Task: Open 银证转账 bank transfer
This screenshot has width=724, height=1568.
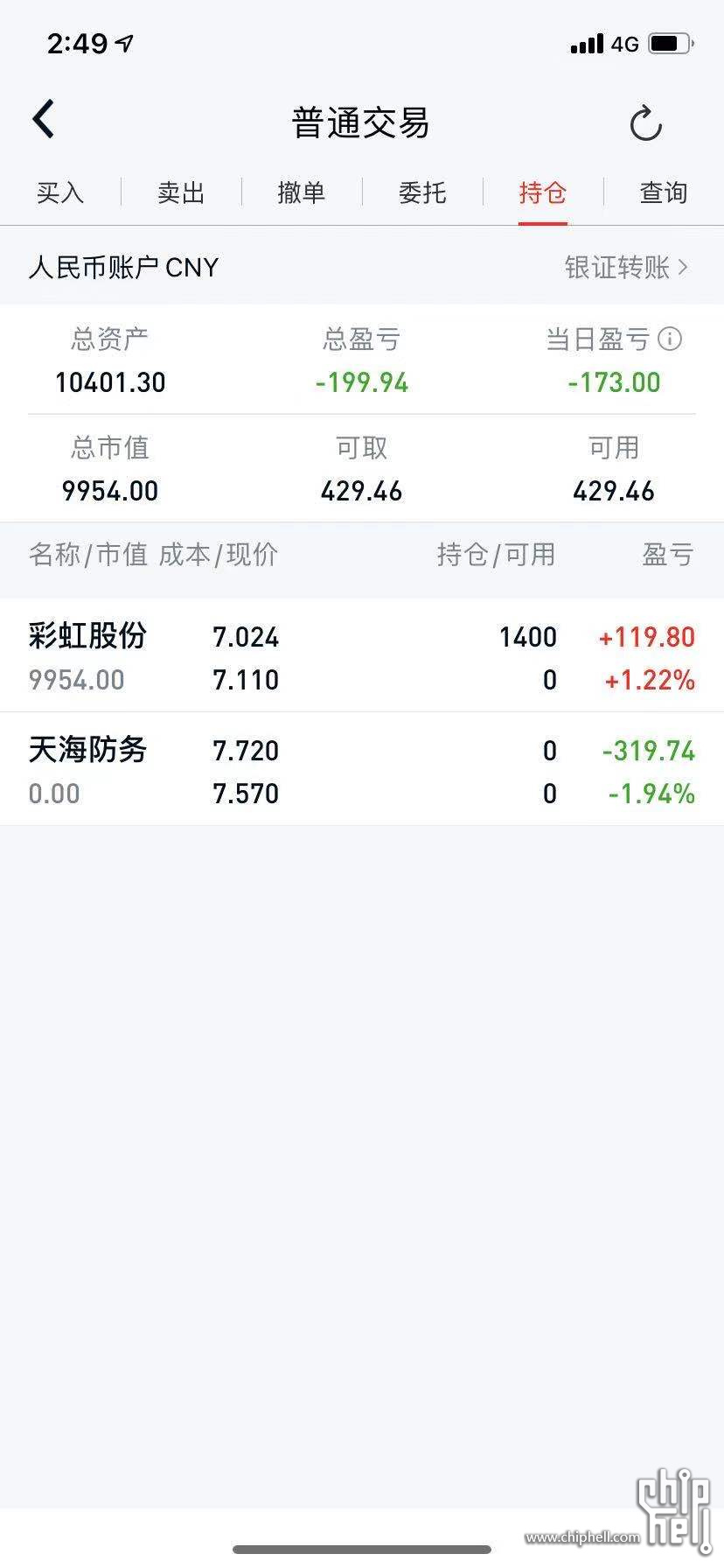Action: tap(627, 267)
